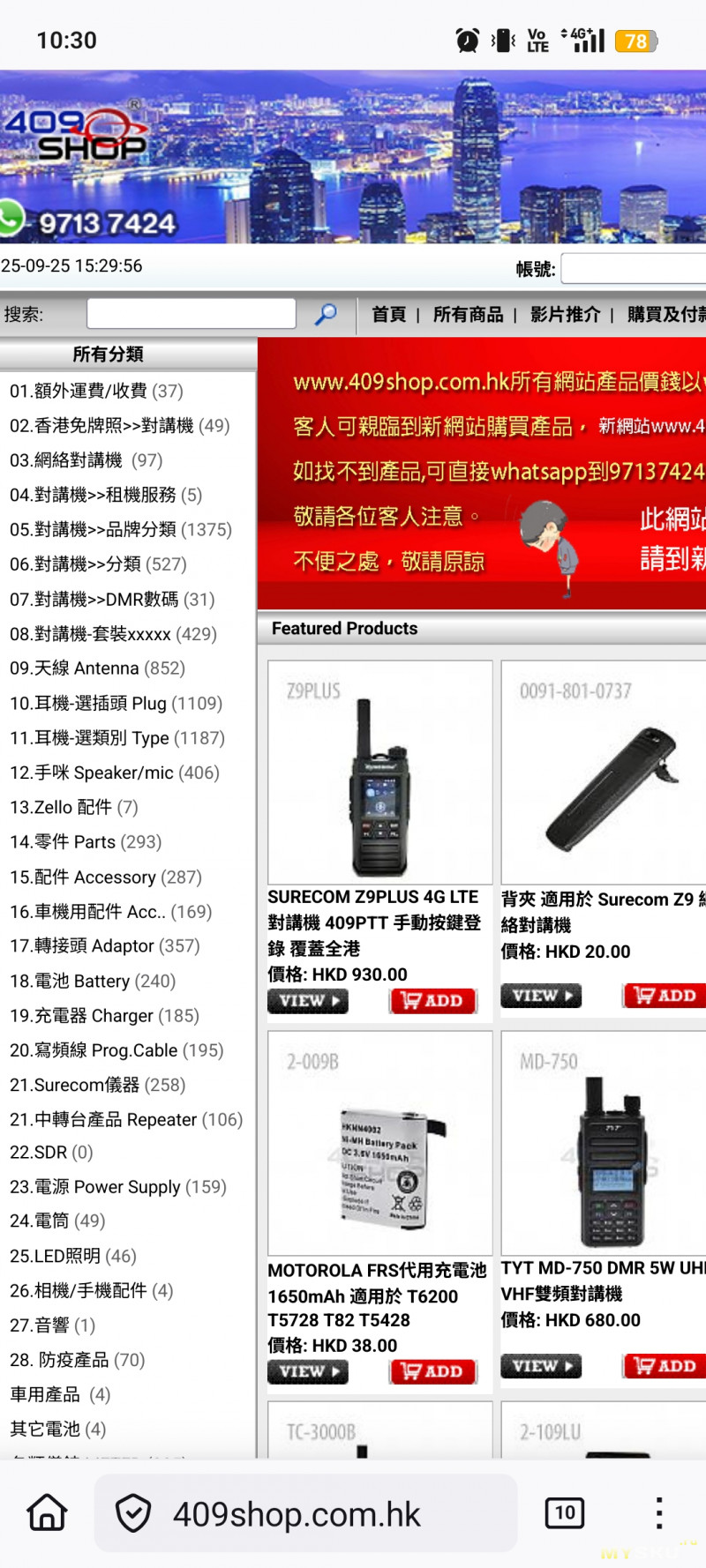This screenshot has height=1568, width=706.
Task: Open category 13.Zello 配件
Action: [73, 808]
